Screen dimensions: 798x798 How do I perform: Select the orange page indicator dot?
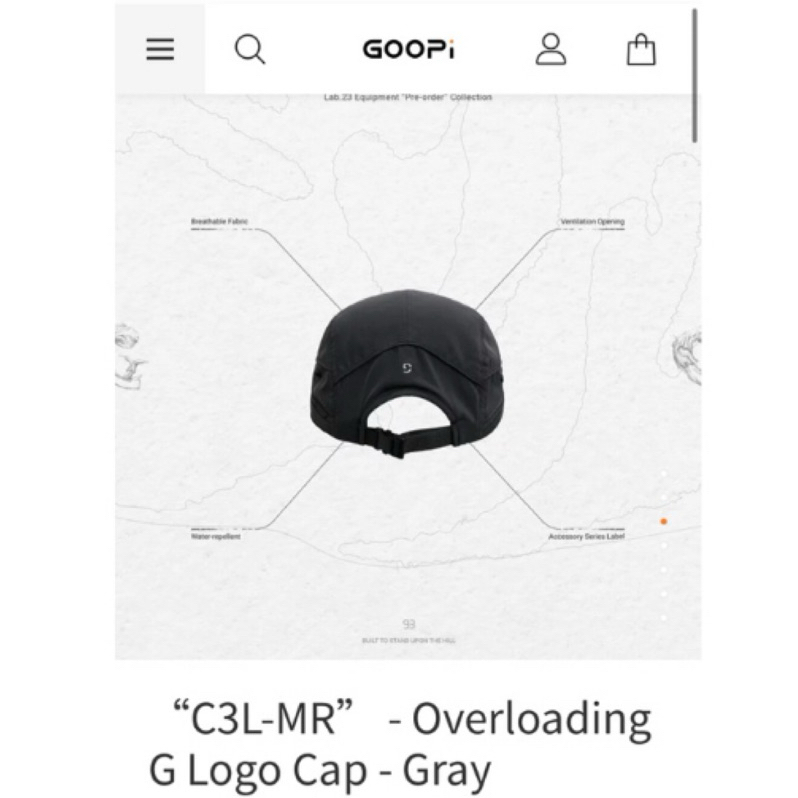(x=664, y=521)
